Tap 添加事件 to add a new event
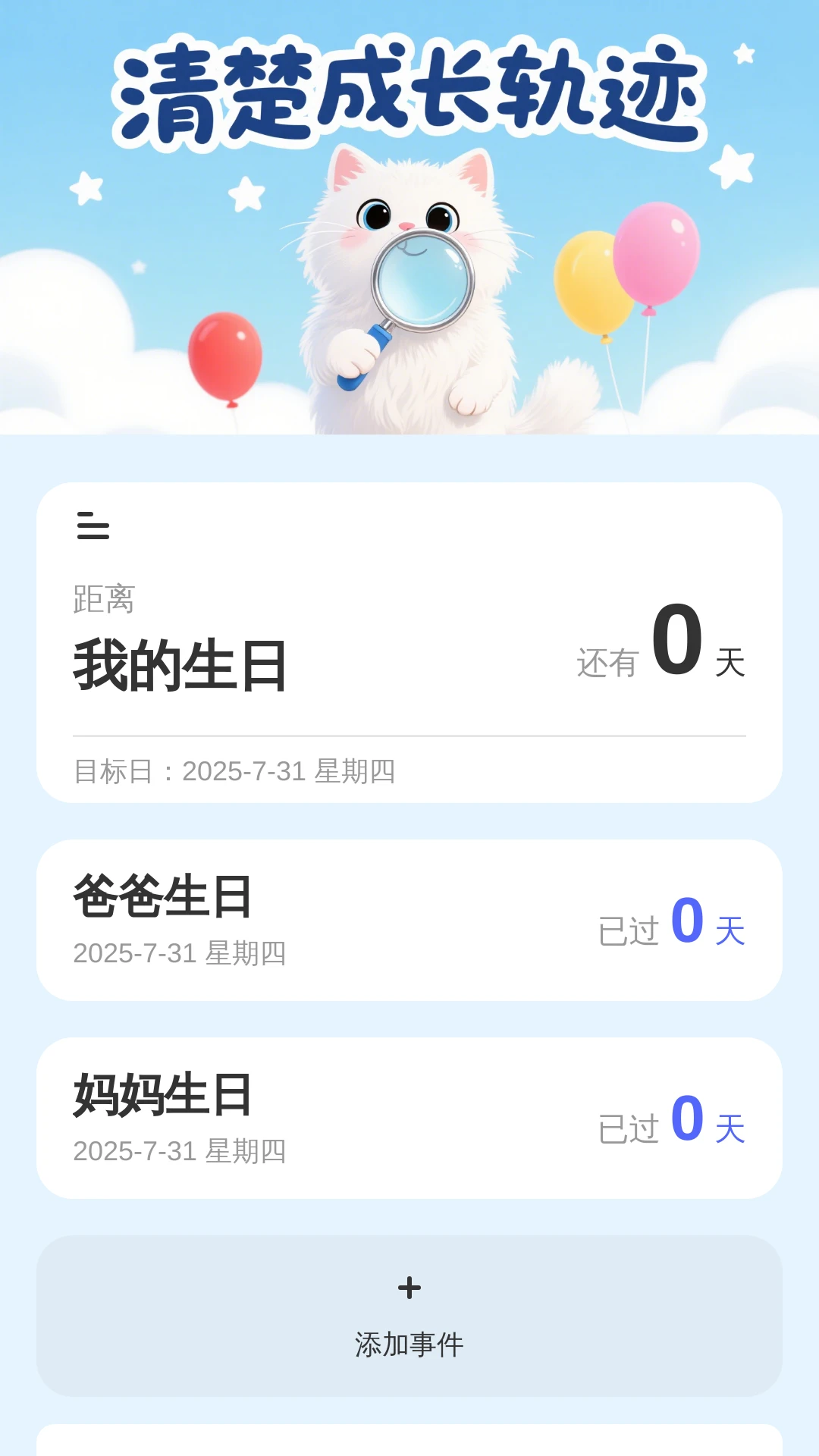 pyautogui.click(x=409, y=1316)
